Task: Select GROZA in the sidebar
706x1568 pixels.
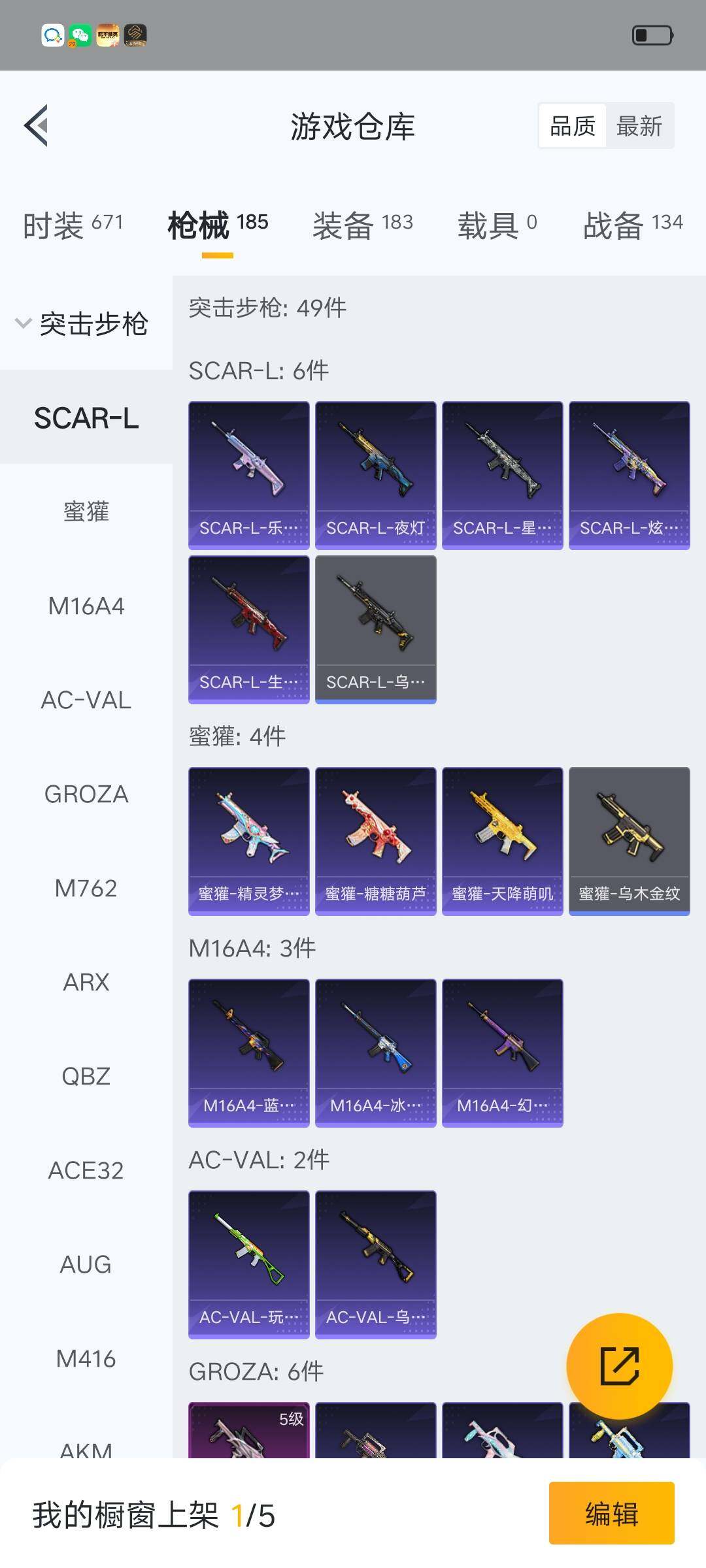Action: click(86, 794)
